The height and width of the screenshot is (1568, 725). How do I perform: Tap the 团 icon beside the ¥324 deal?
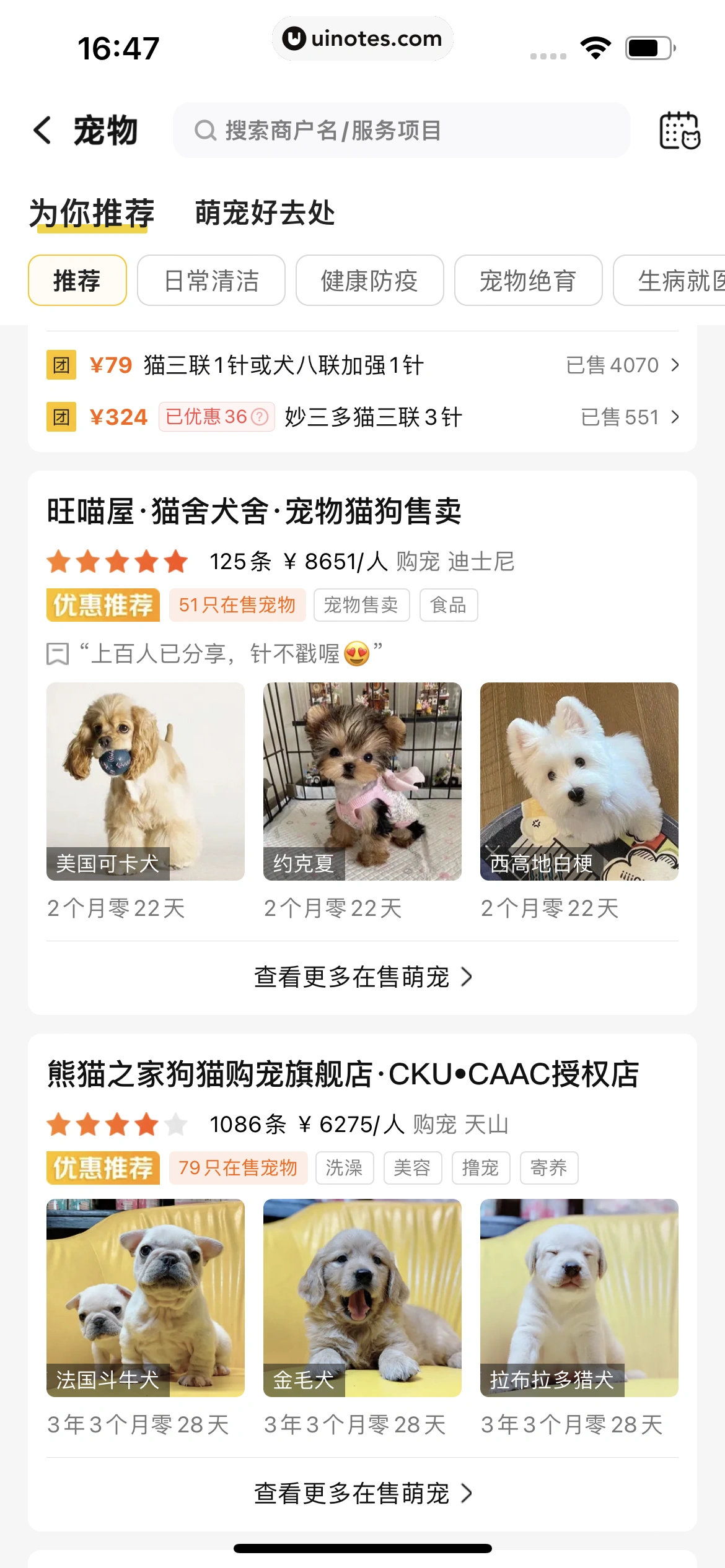(62, 417)
